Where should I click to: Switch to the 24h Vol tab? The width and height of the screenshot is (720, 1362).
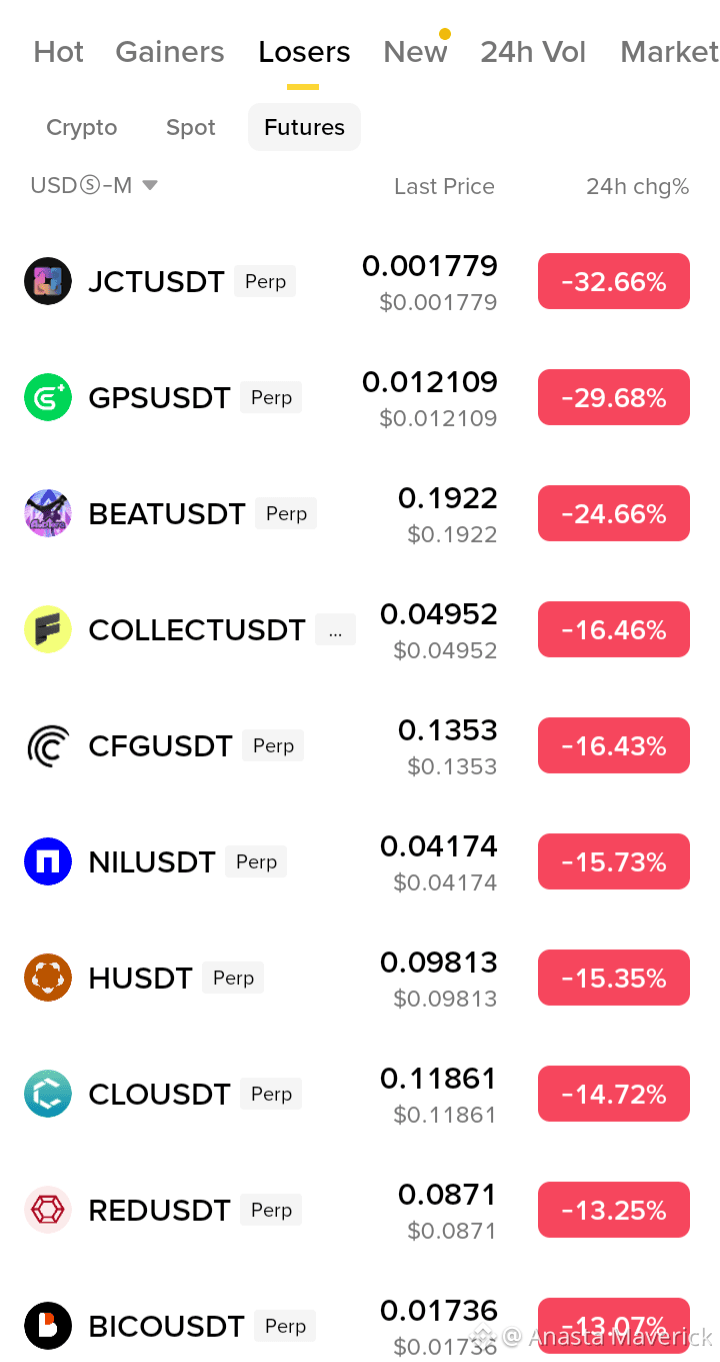pyautogui.click(x=533, y=52)
